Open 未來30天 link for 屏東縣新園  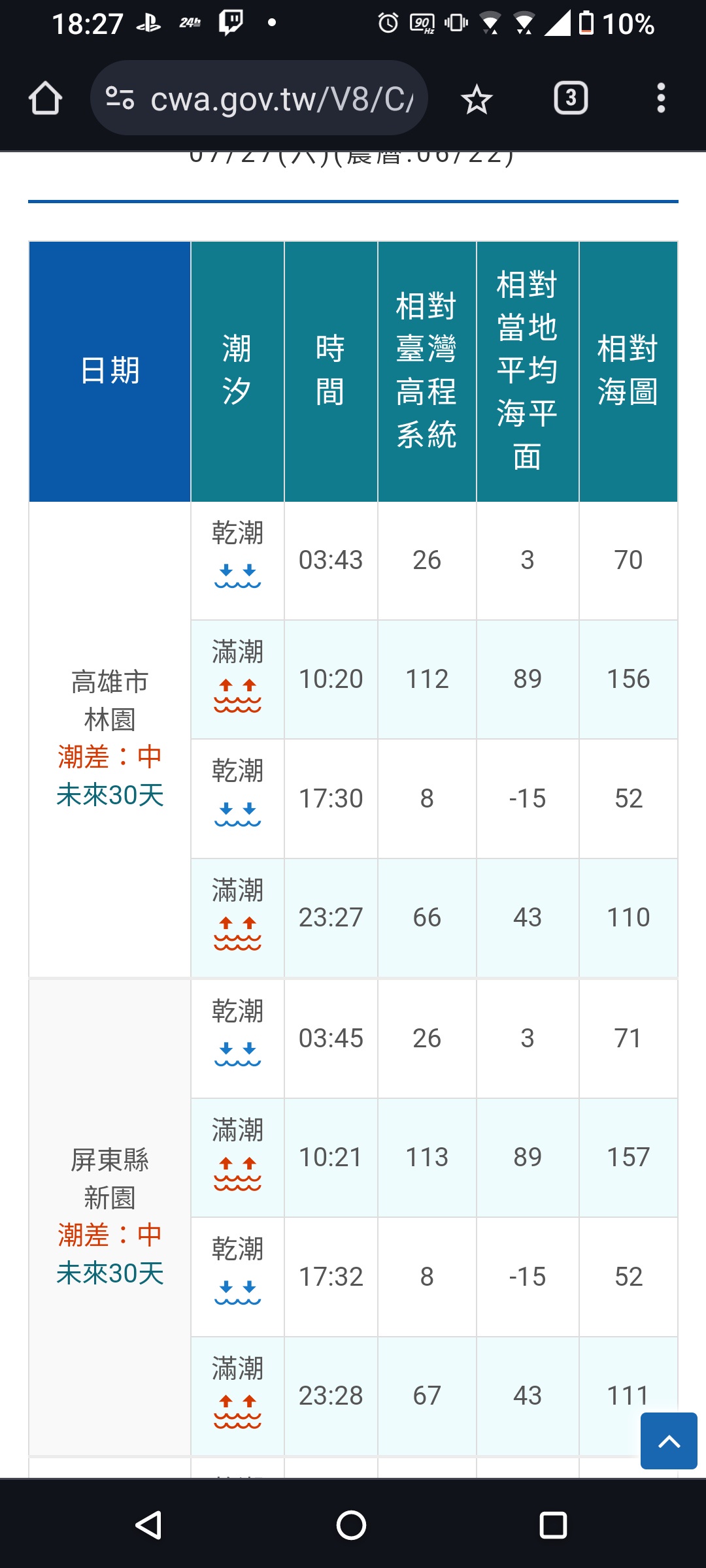[x=110, y=1273]
